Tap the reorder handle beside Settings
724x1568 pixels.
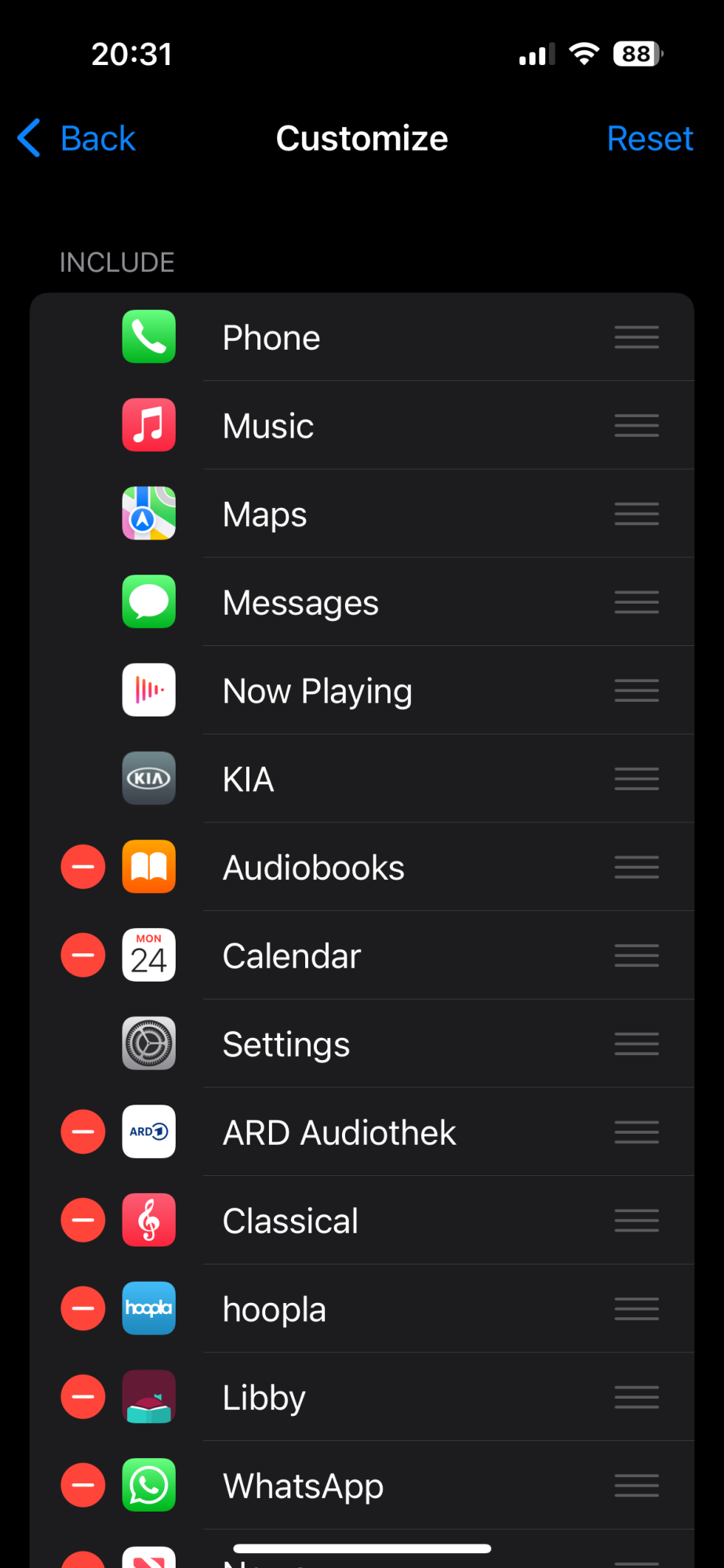pyautogui.click(x=636, y=1044)
